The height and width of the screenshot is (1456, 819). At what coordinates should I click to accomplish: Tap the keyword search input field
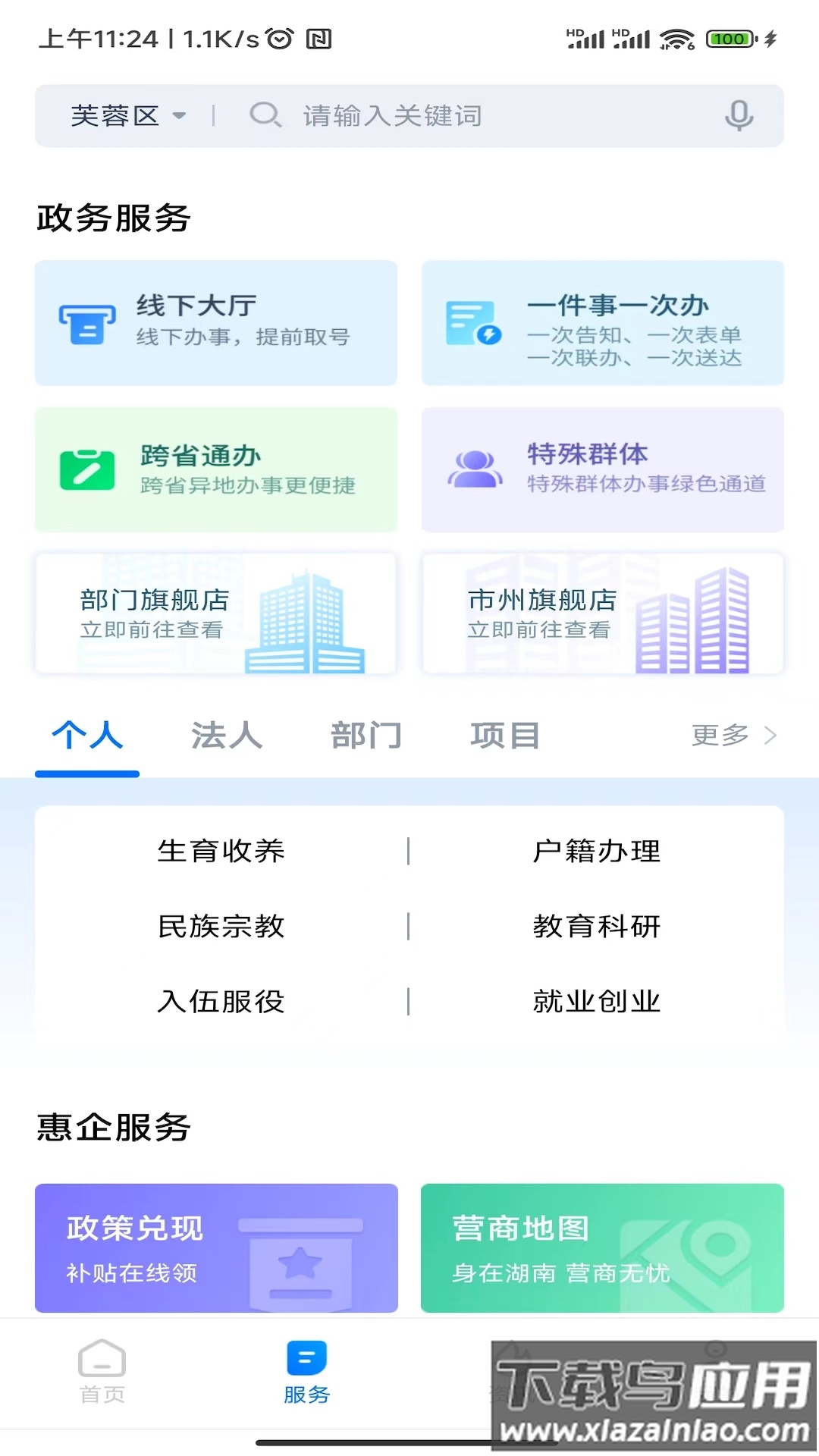[x=455, y=115]
